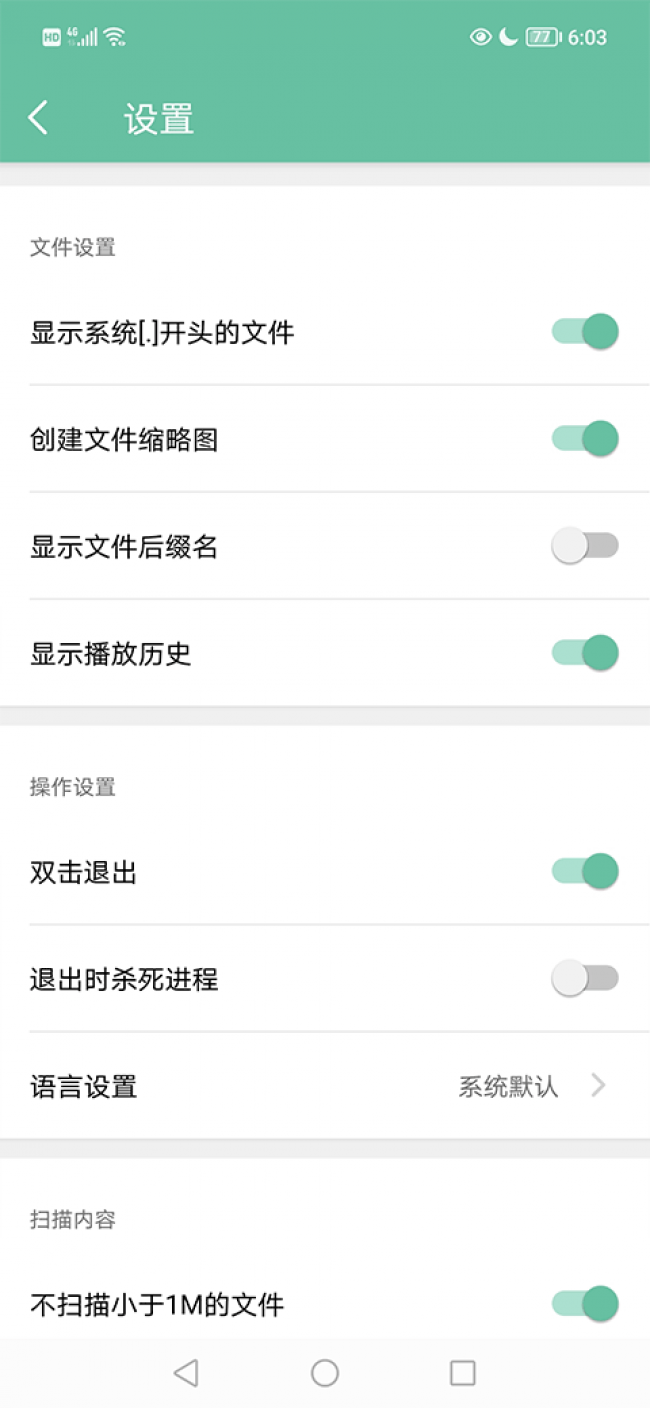Image resolution: width=650 pixels, height=1408 pixels.
Task: Tap the system home button
Action: (325, 1373)
